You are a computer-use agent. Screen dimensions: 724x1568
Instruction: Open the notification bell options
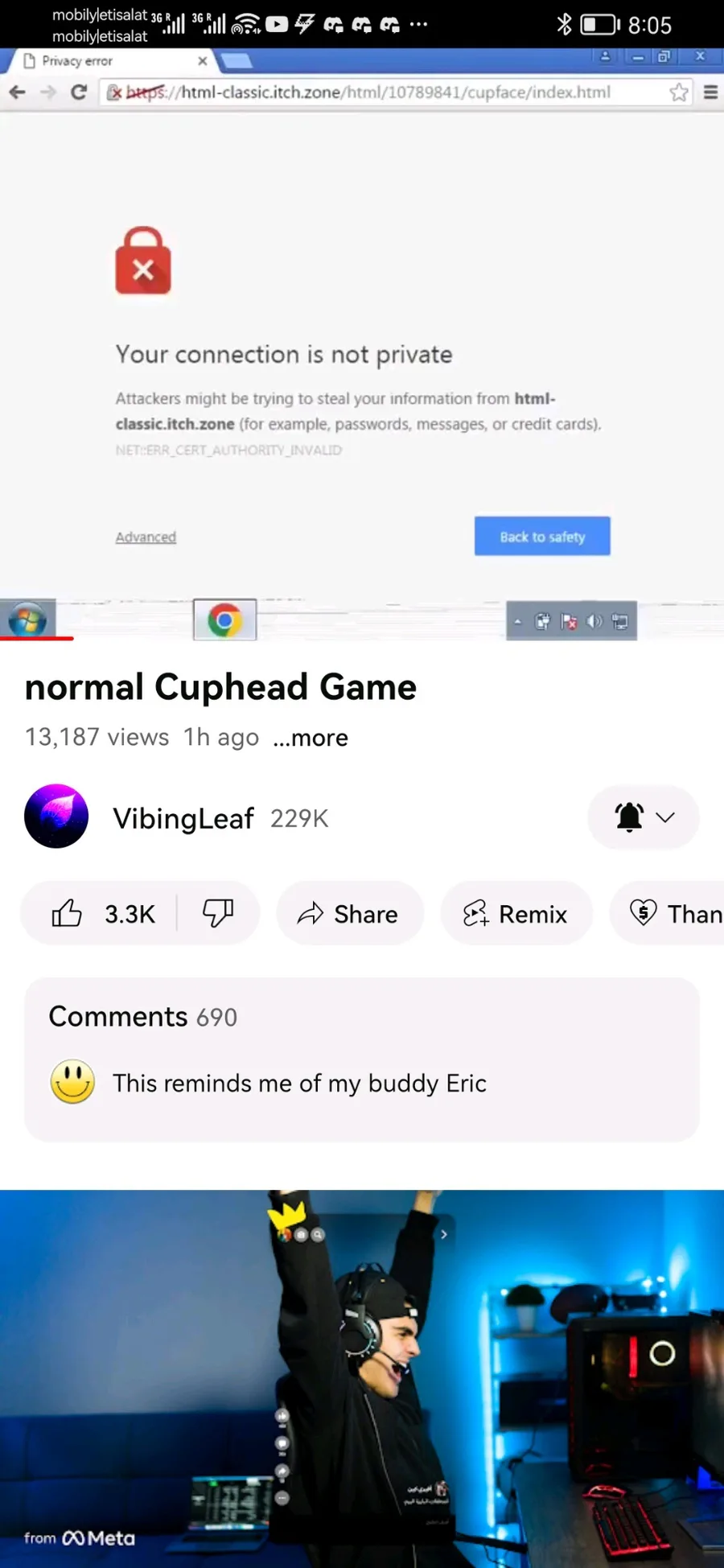pos(644,817)
